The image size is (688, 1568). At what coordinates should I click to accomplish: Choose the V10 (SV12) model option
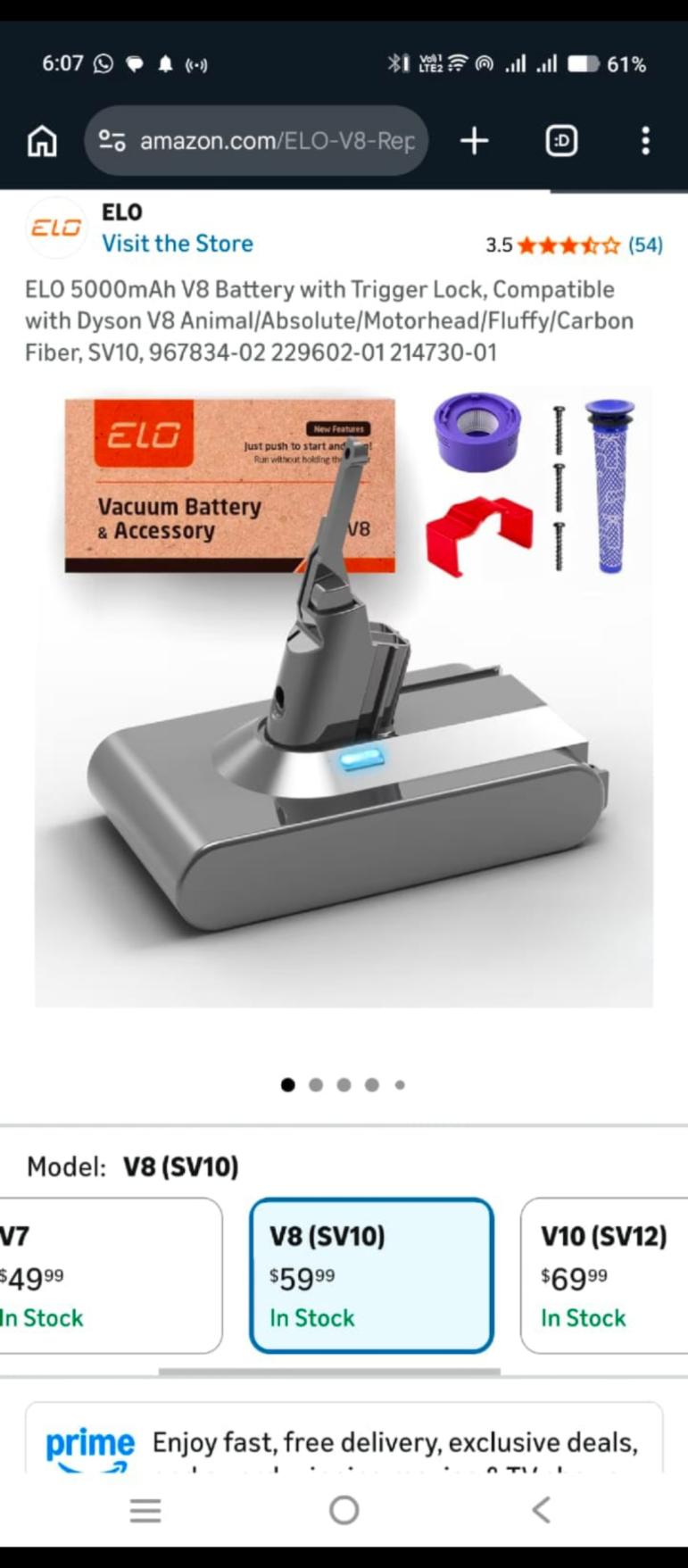605,1275
